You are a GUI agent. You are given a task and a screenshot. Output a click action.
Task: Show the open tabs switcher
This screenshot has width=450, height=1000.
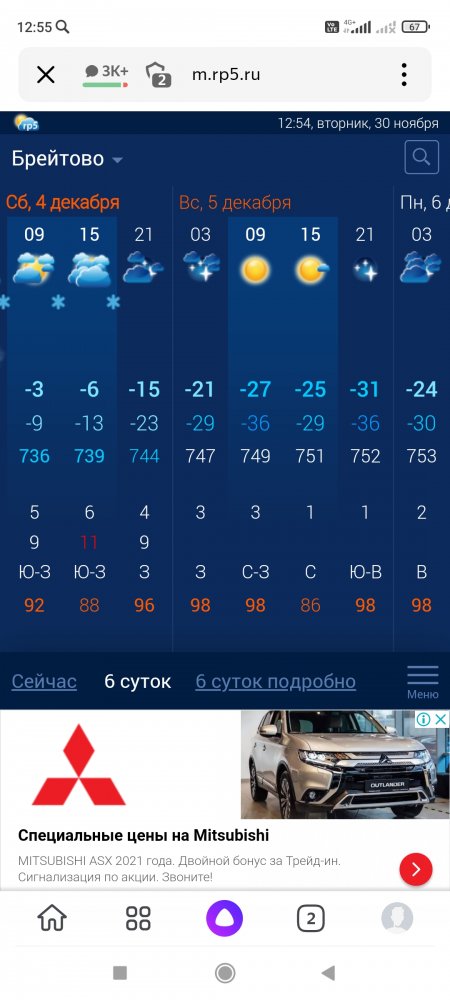pos(310,919)
